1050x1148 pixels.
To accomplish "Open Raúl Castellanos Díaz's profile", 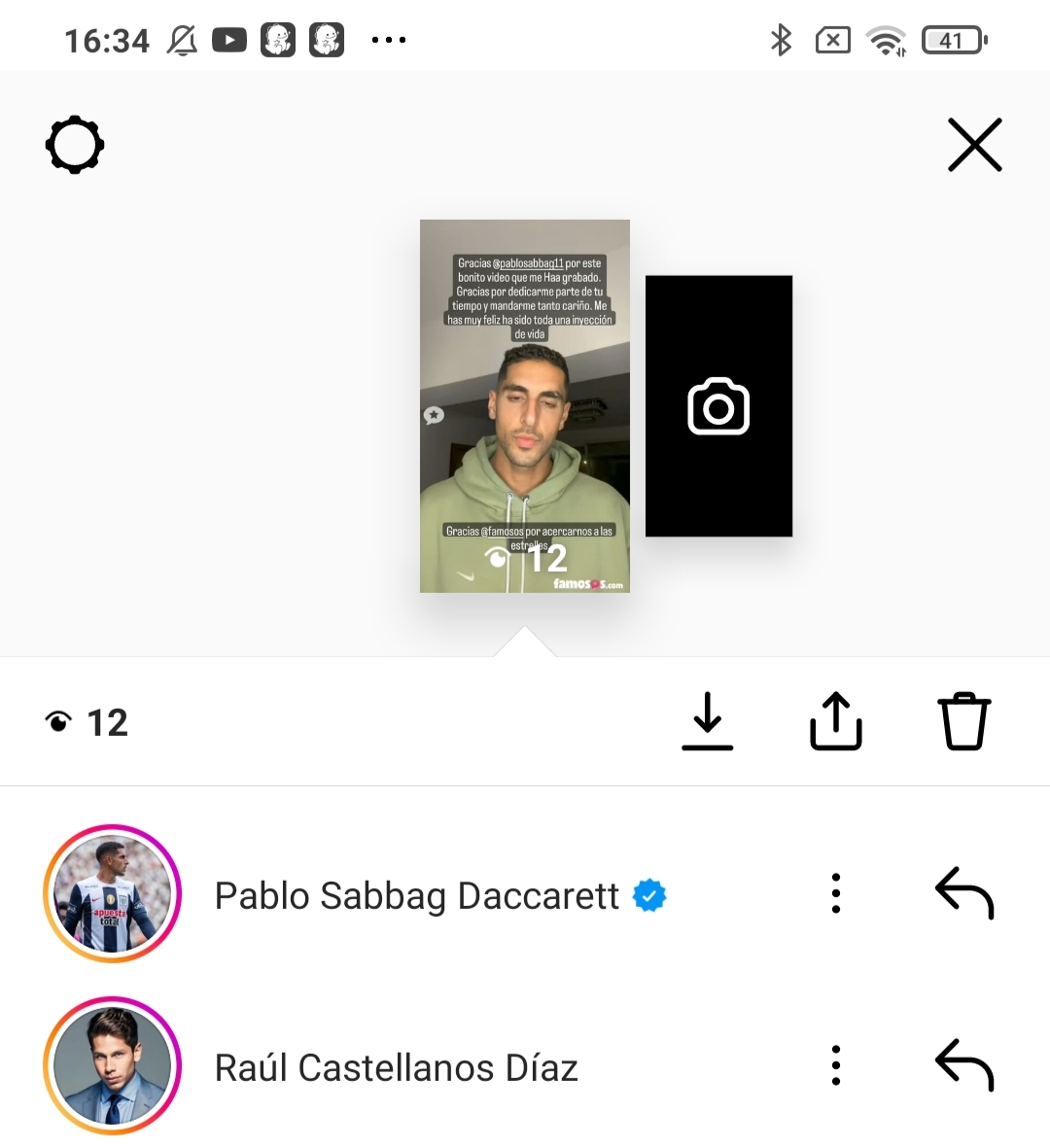I will [x=113, y=1065].
